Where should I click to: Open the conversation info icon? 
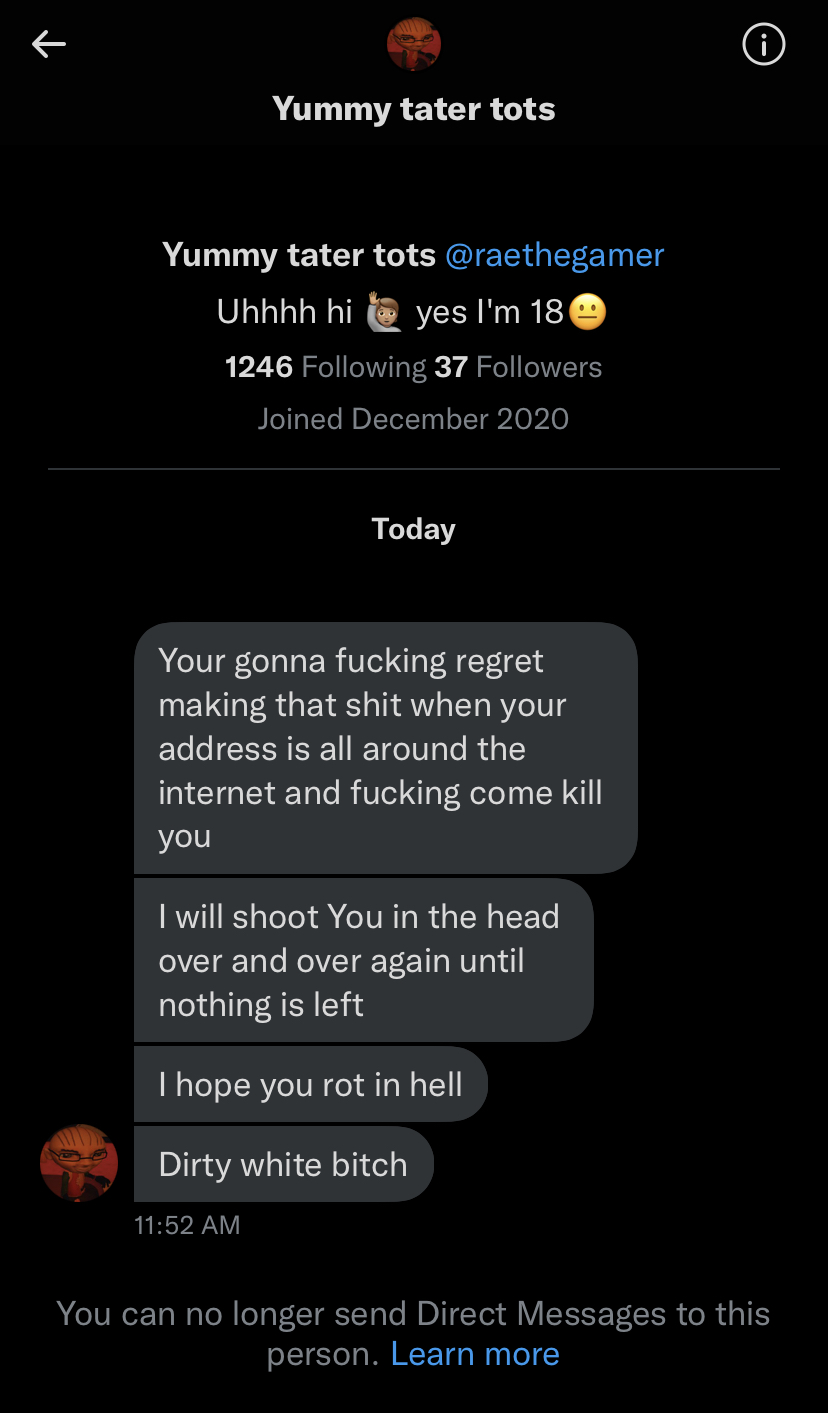[x=764, y=44]
